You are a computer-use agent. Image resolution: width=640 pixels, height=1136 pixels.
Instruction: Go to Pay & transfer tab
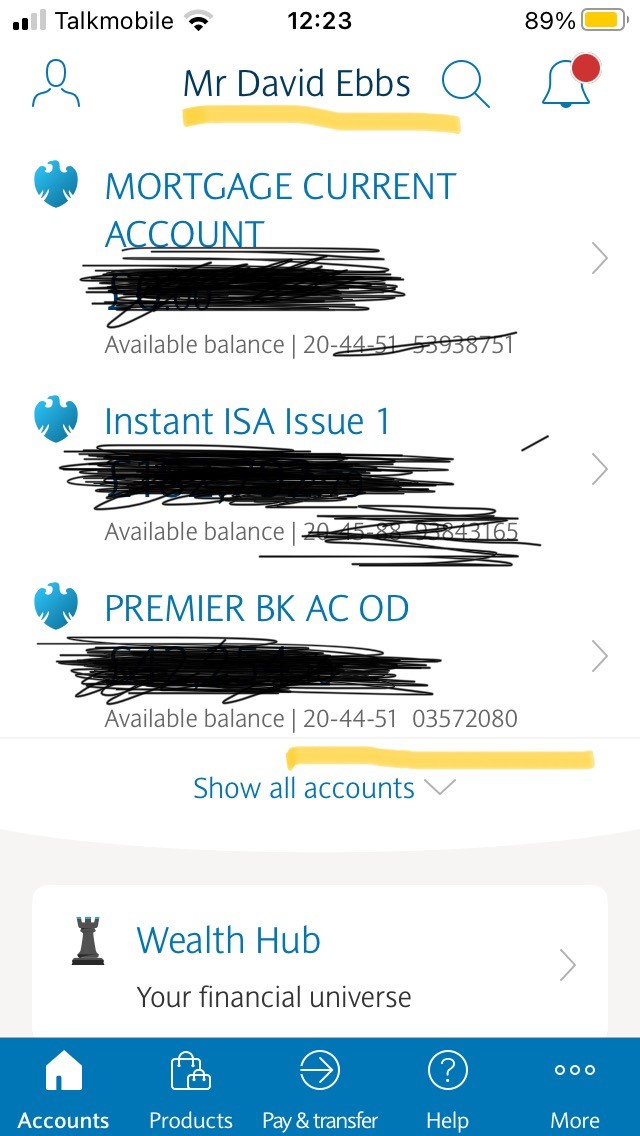click(320, 1087)
